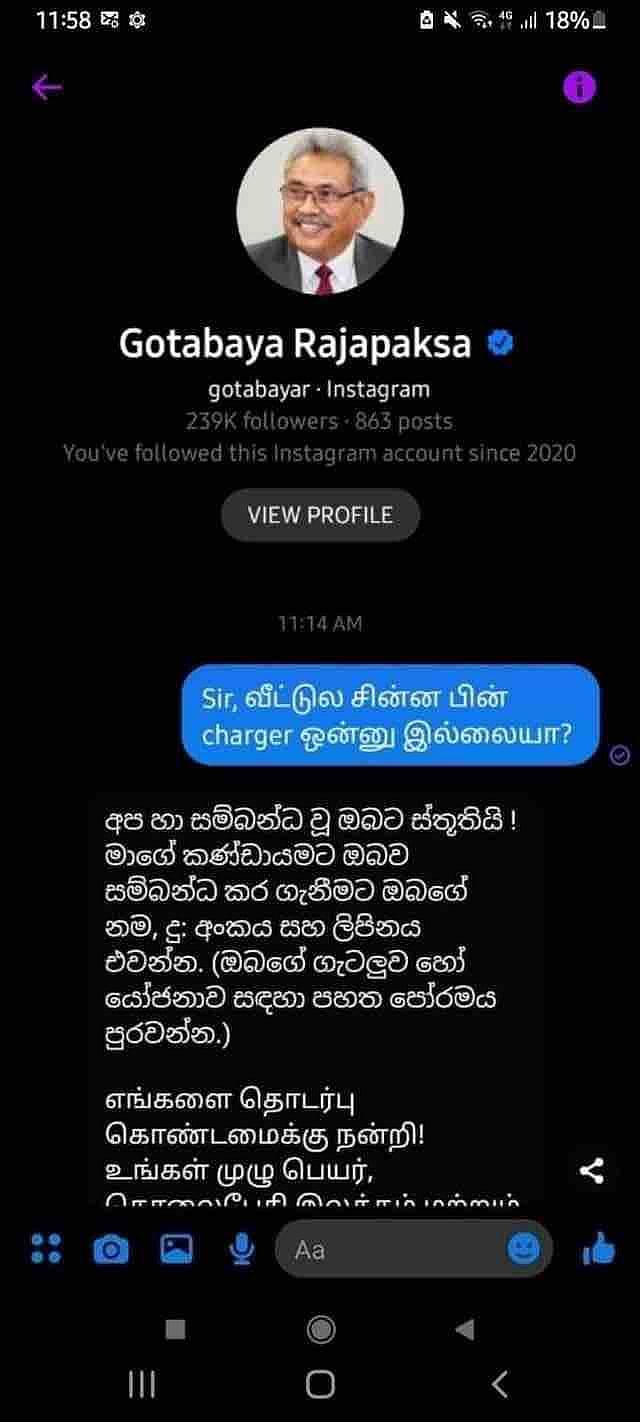Open the camera to take a photo

click(111, 1249)
